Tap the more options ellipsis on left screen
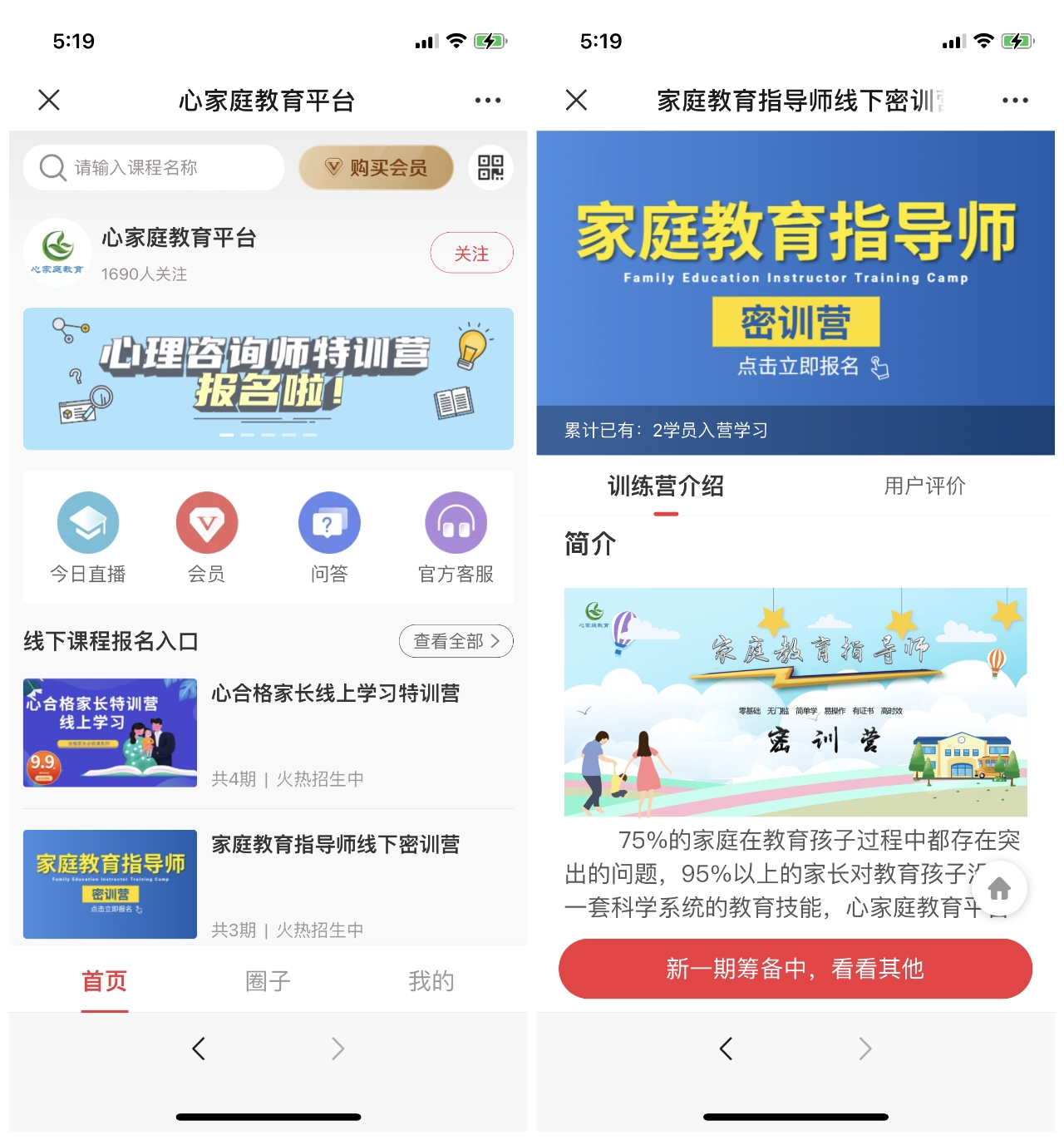Image resolution: width=1064 pixels, height=1140 pixels. coord(488,100)
